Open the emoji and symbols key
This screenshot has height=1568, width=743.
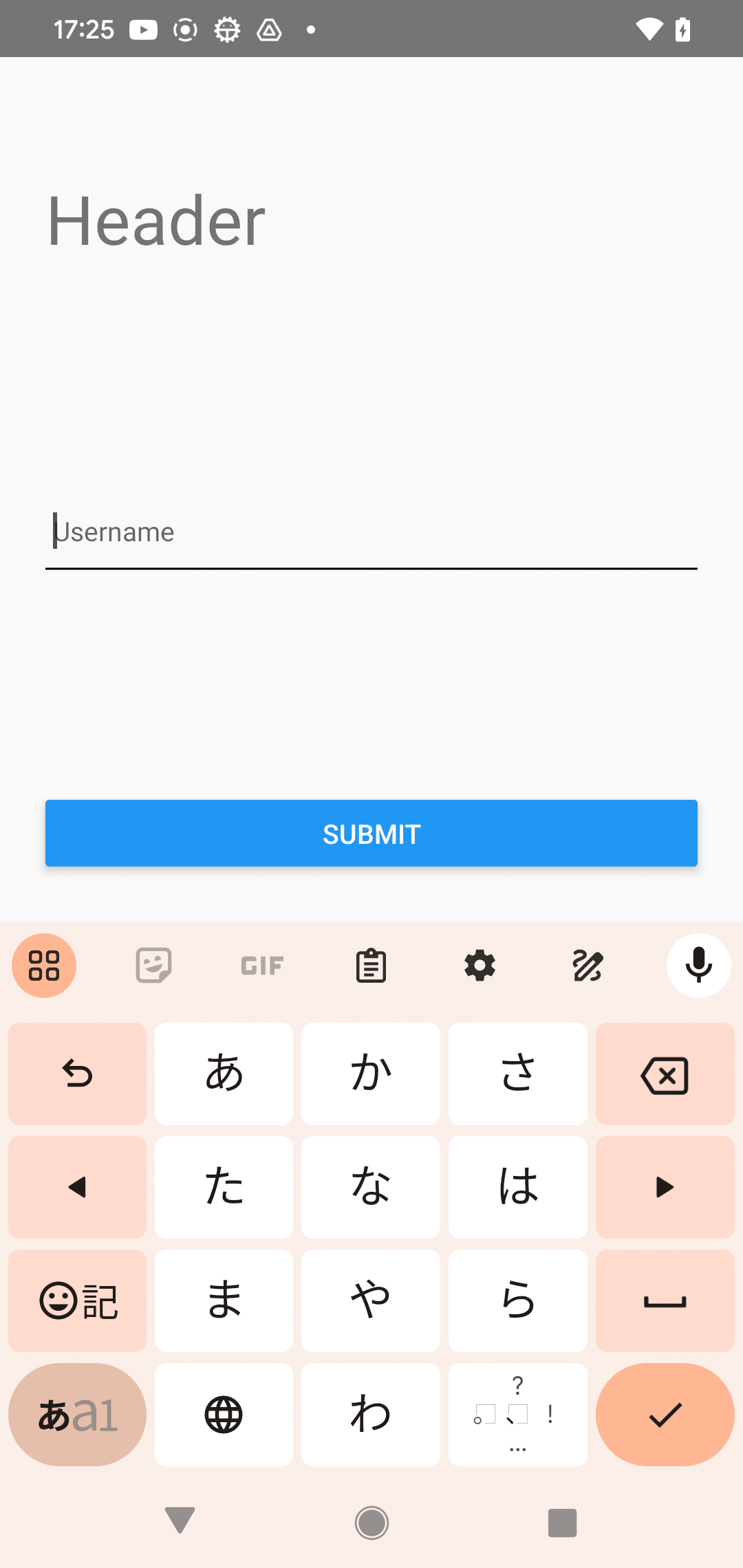(x=77, y=1301)
